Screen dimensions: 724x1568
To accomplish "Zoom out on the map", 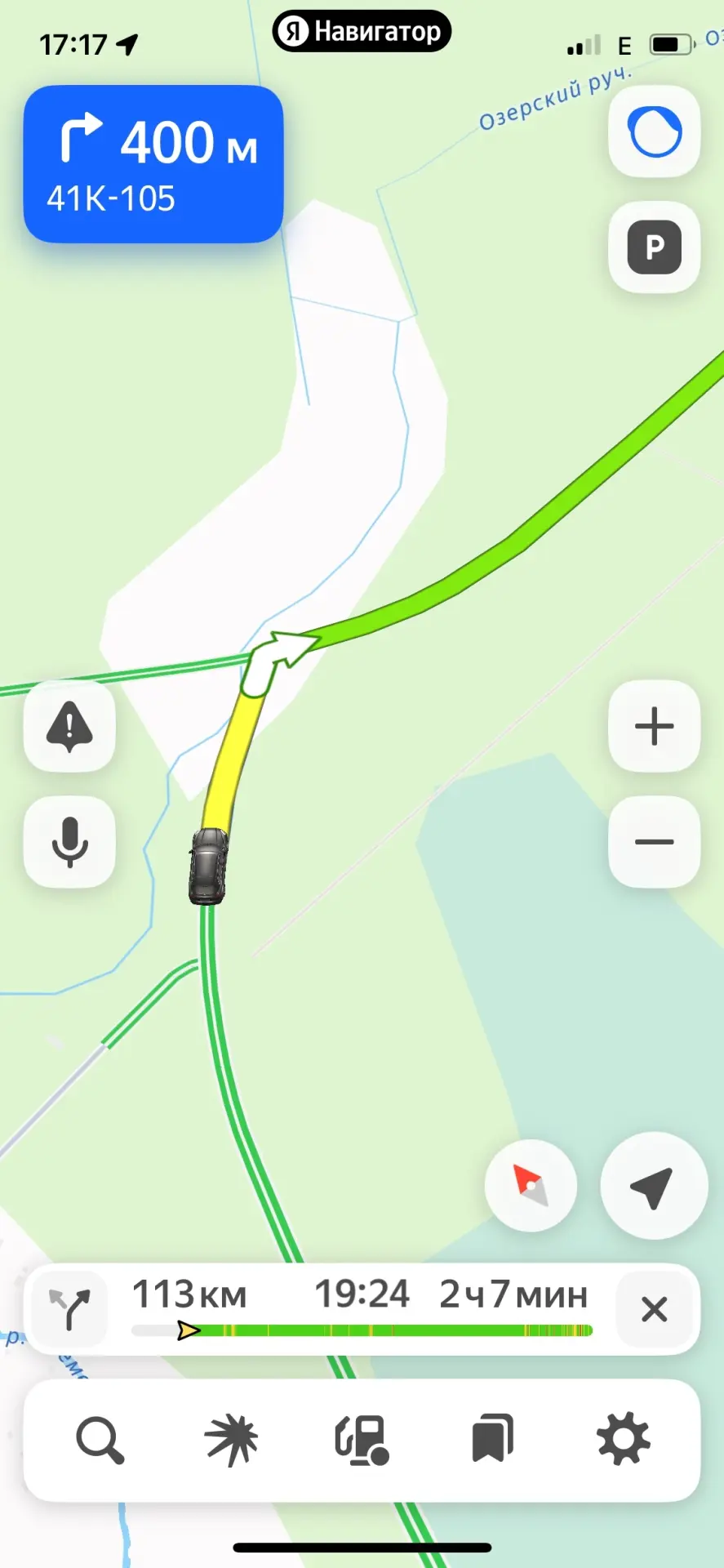I will pyautogui.click(x=654, y=841).
